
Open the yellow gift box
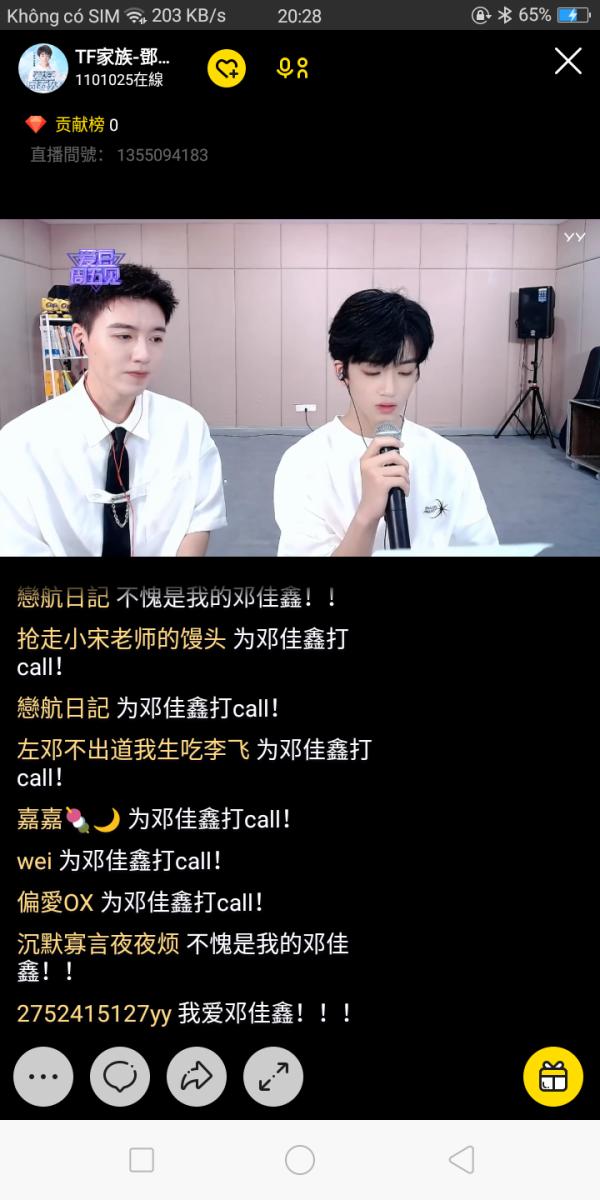(x=553, y=1076)
